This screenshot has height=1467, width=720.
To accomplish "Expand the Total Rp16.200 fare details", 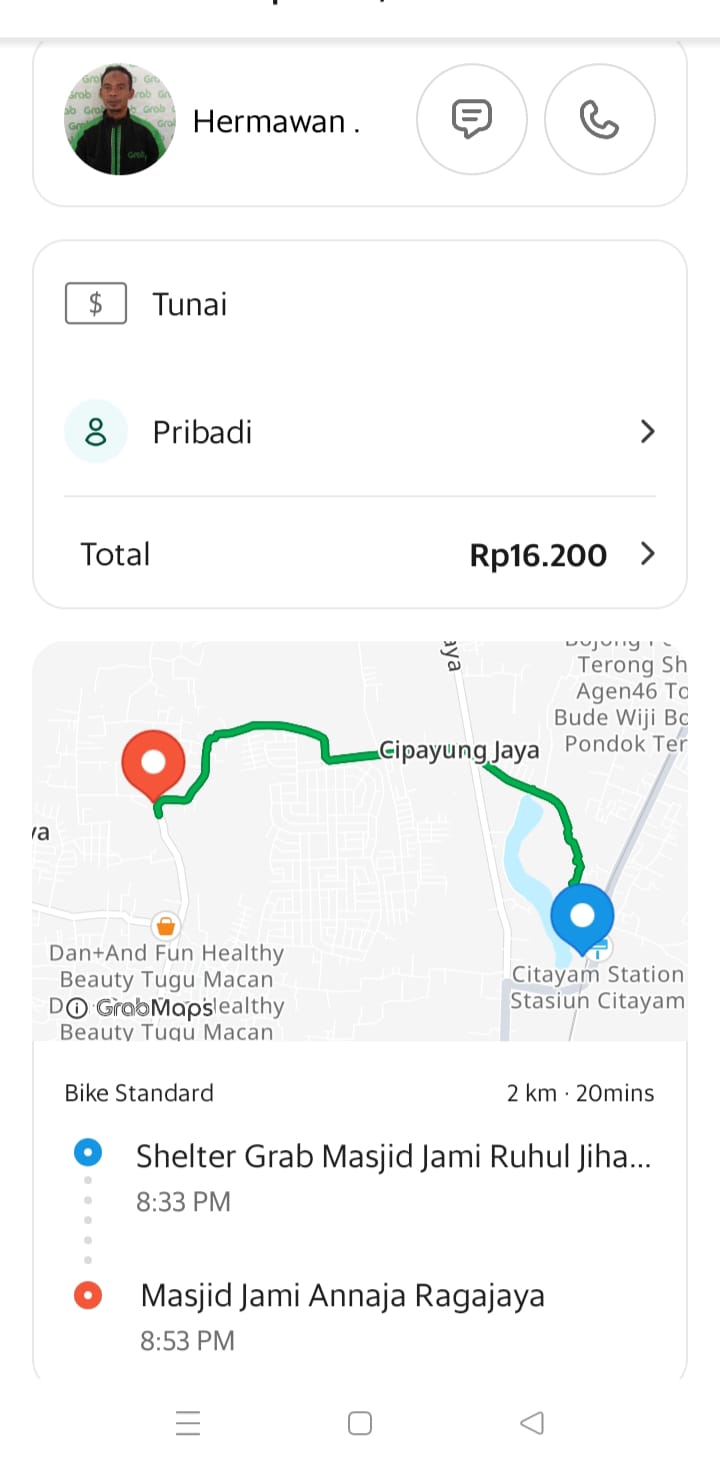I will point(360,555).
